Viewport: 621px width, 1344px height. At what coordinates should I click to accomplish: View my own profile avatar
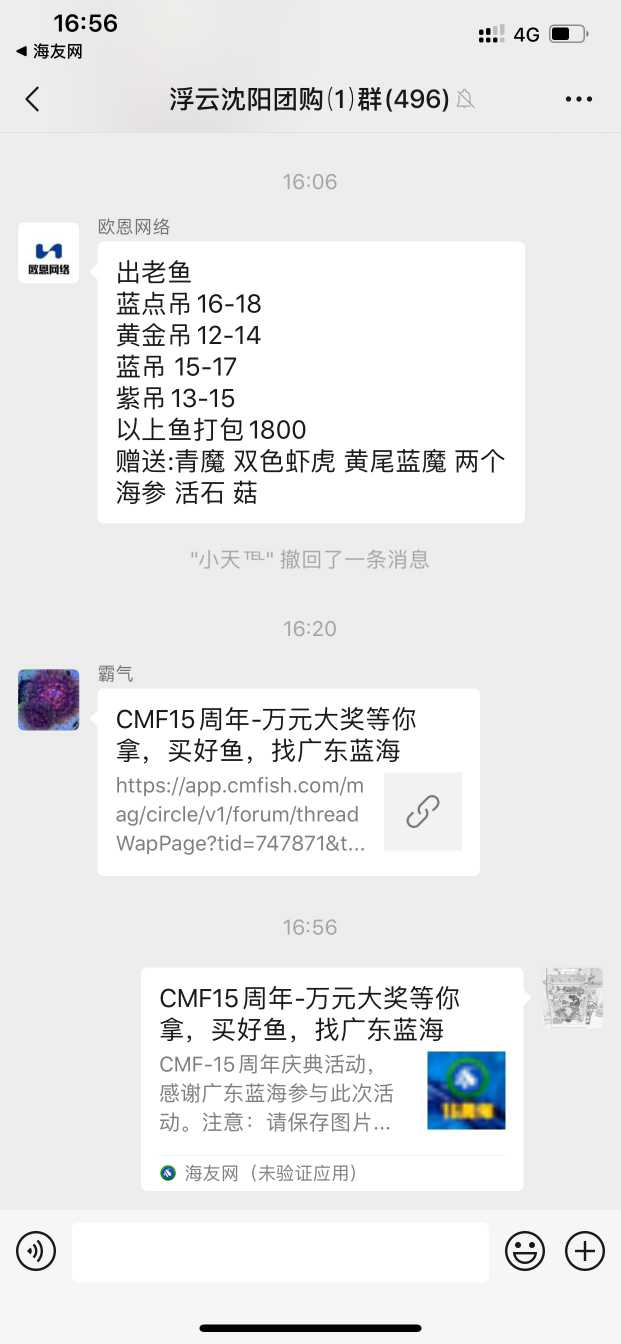tap(573, 998)
